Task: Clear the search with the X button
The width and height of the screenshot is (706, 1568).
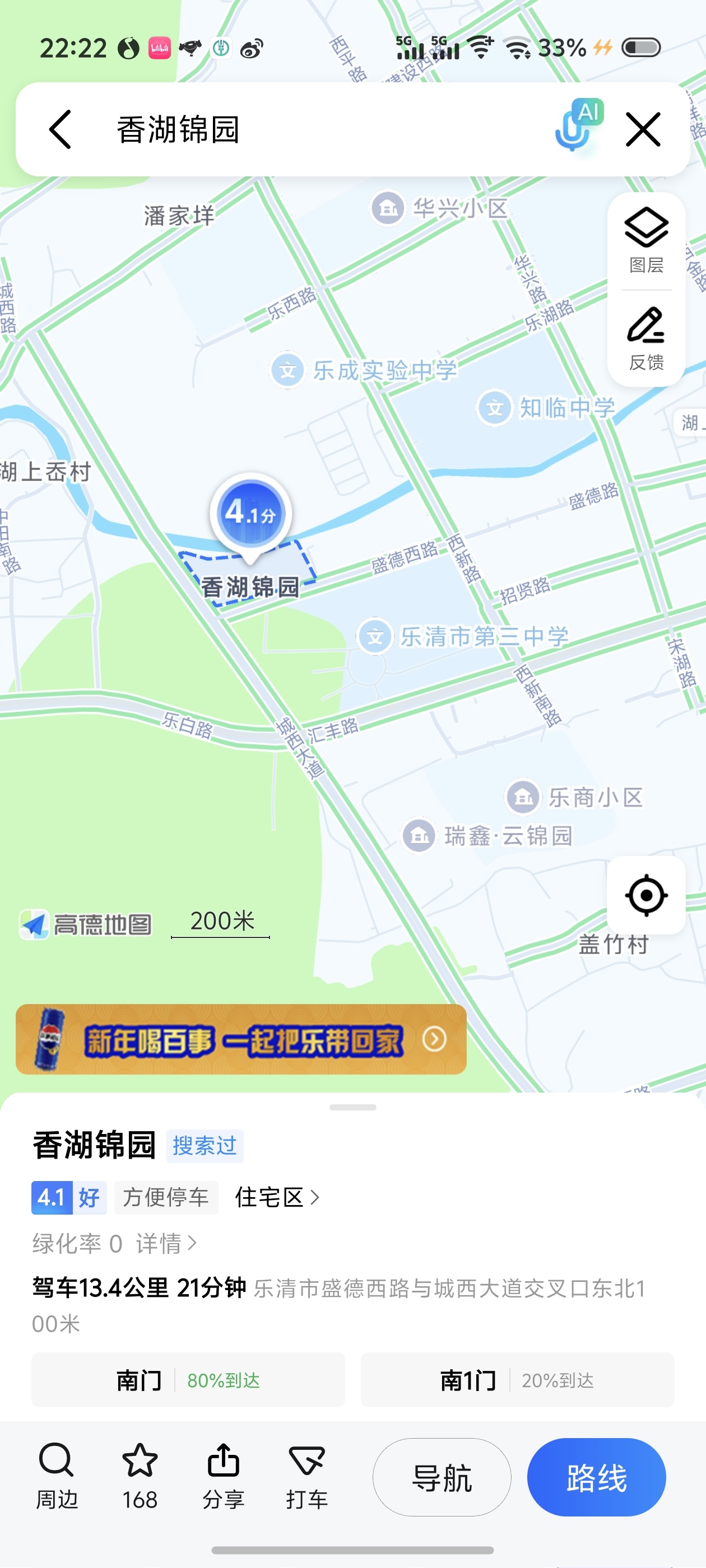Action: pyautogui.click(x=643, y=129)
